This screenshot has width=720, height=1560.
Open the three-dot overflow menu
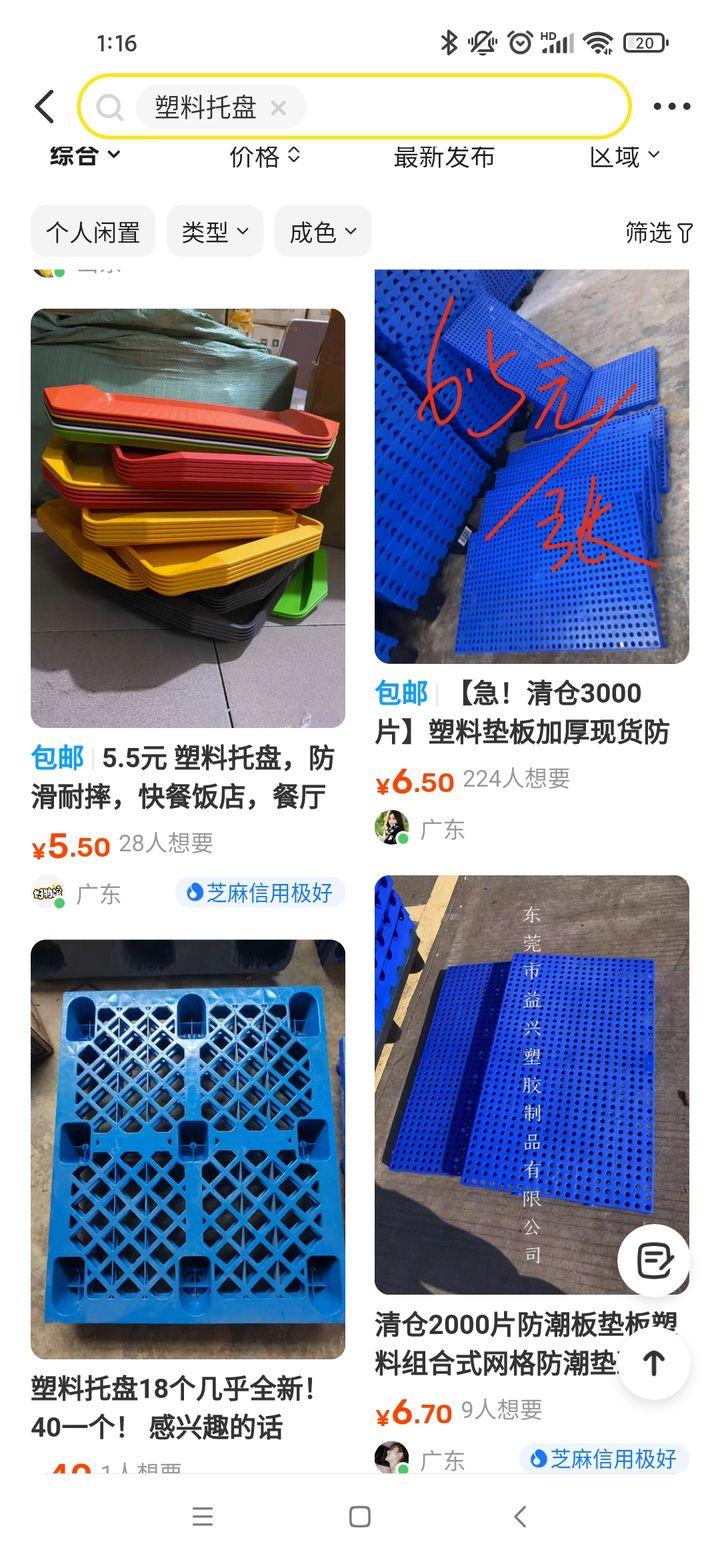(671, 106)
